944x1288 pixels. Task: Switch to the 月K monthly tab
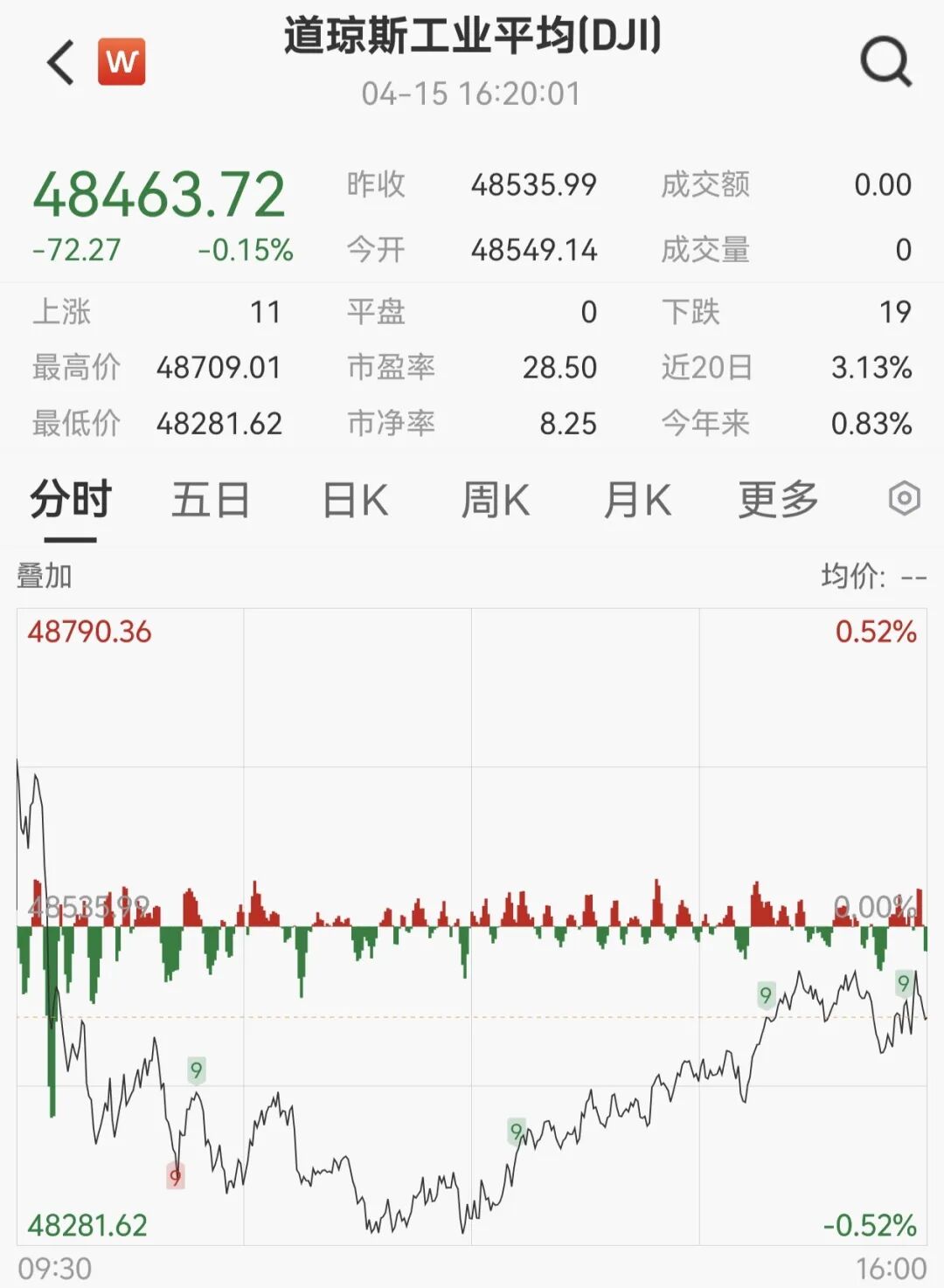pyautogui.click(x=637, y=499)
